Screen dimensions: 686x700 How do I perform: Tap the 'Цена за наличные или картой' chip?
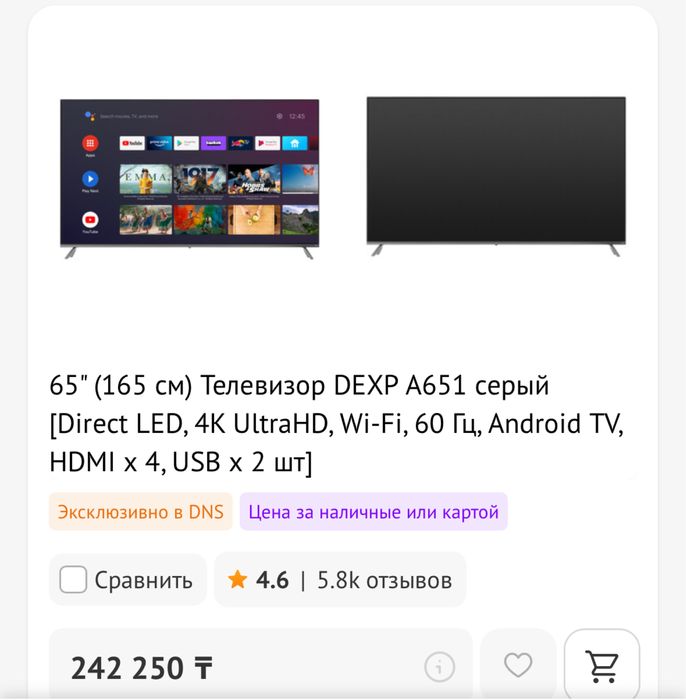point(373,512)
